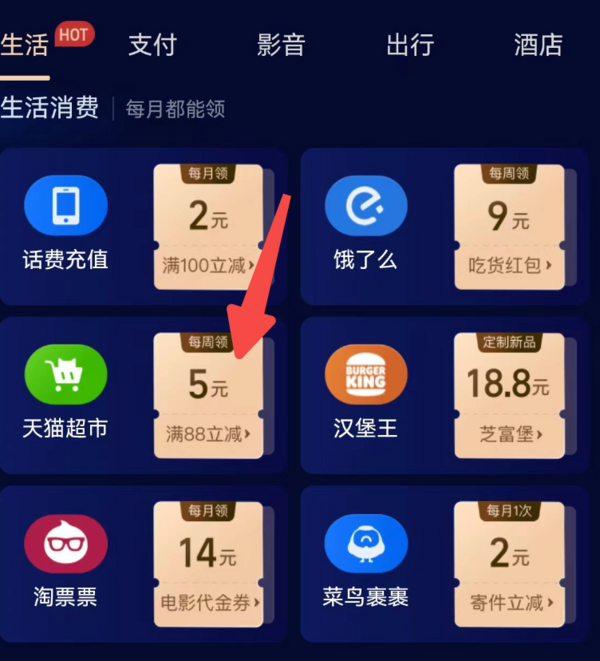Image resolution: width=600 pixels, height=661 pixels.
Task: Switch to the 支付 tab
Action: [152, 45]
